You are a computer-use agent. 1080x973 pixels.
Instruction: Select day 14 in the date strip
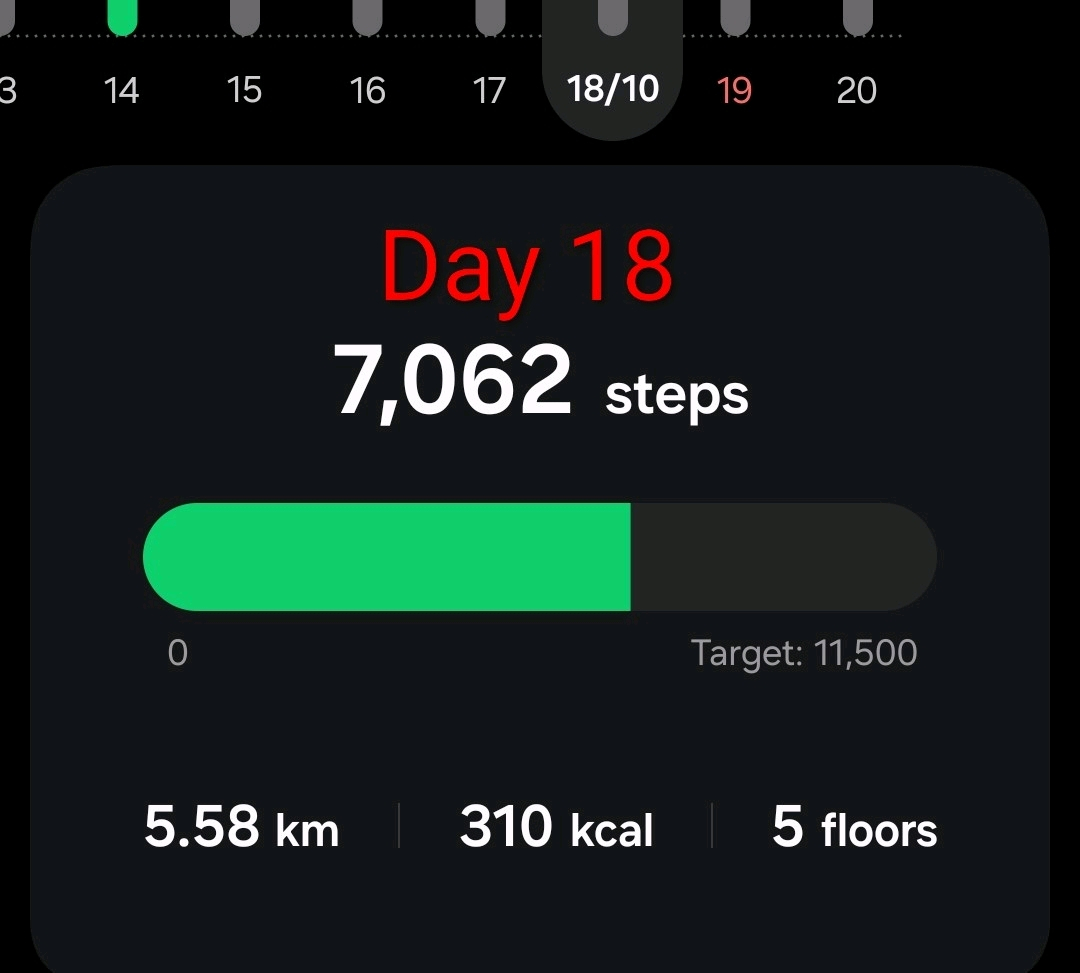coord(121,90)
